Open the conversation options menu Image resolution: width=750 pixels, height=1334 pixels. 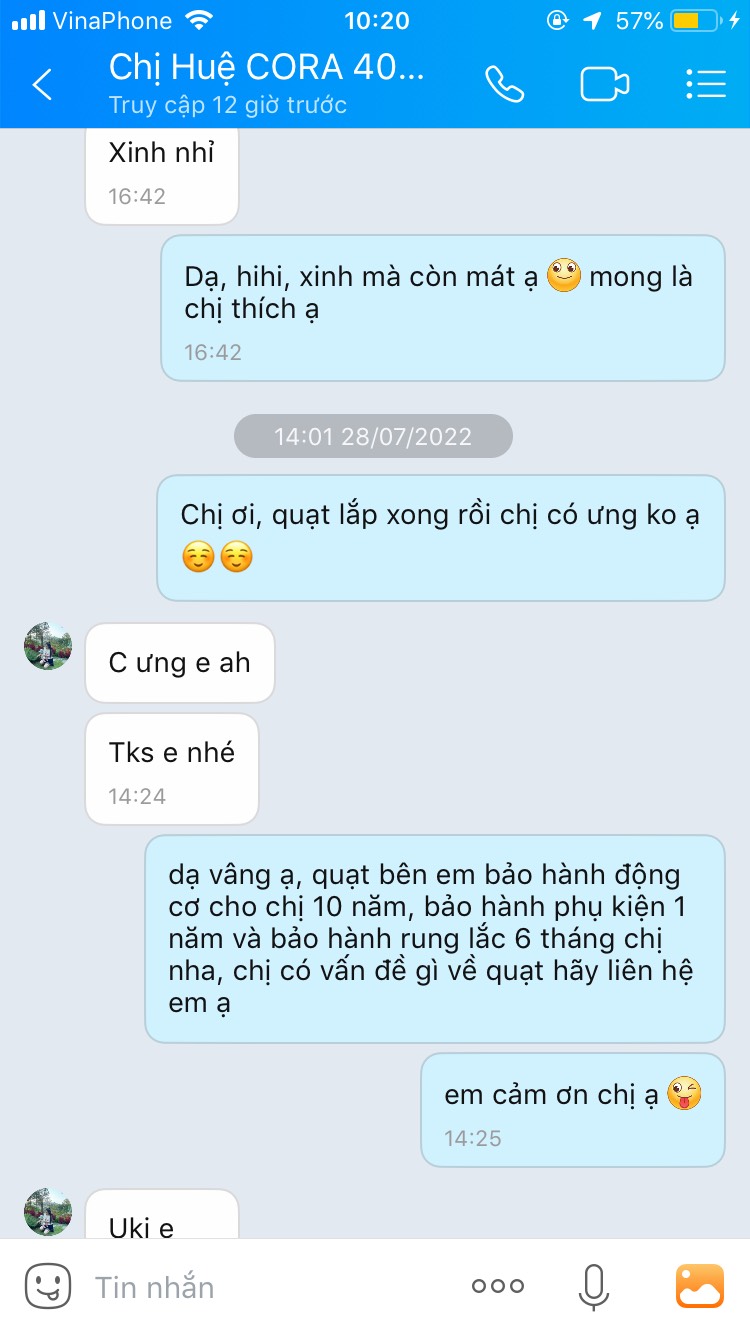[706, 84]
